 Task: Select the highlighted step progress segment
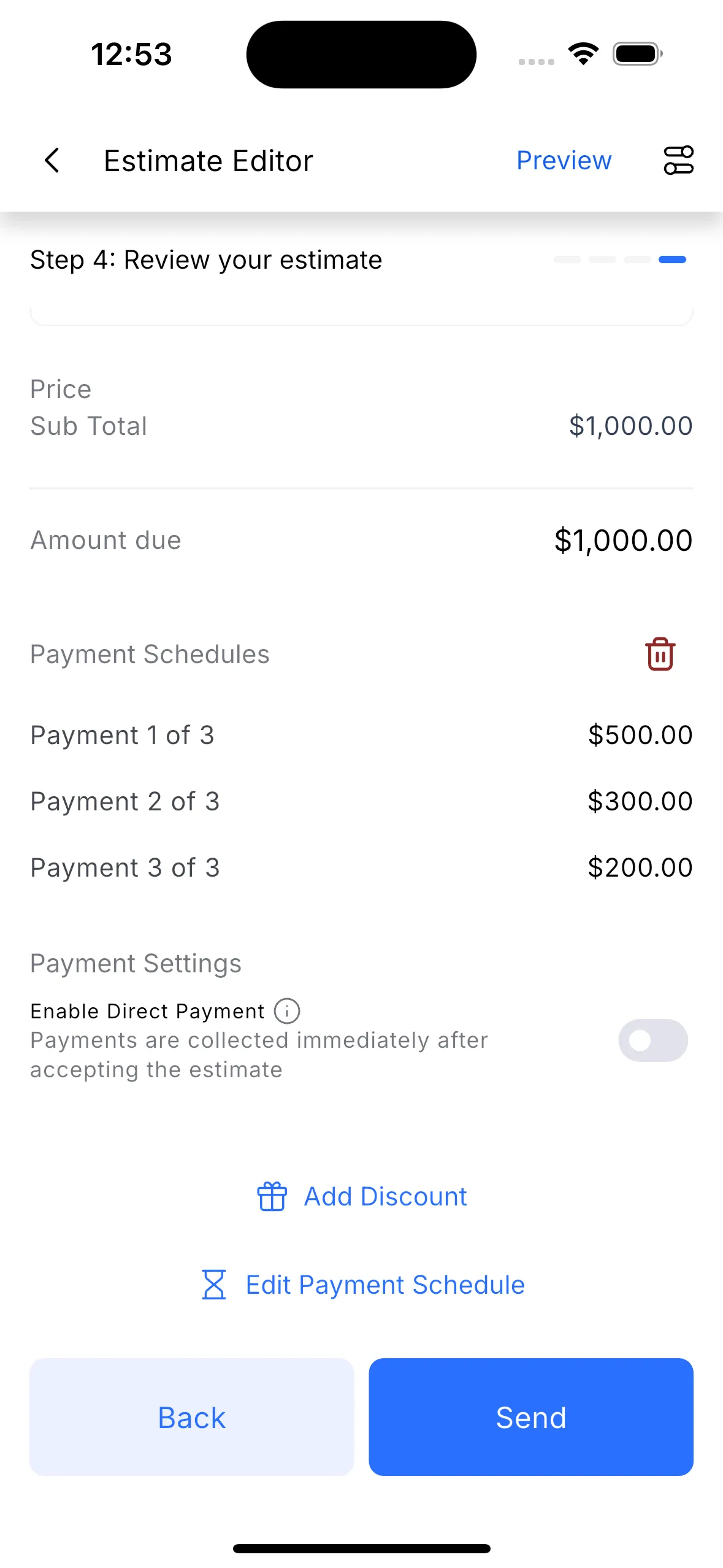pyautogui.click(x=672, y=259)
